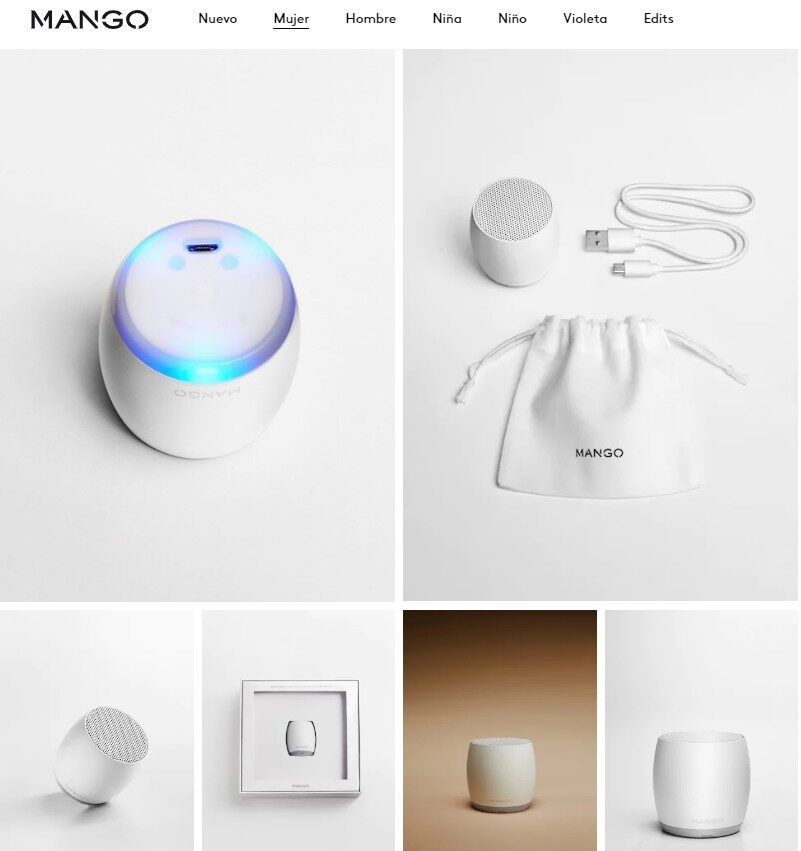The width and height of the screenshot is (801, 851).
Task: Open the boxed speaker packaging photo
Action: [x=299, y=730]
